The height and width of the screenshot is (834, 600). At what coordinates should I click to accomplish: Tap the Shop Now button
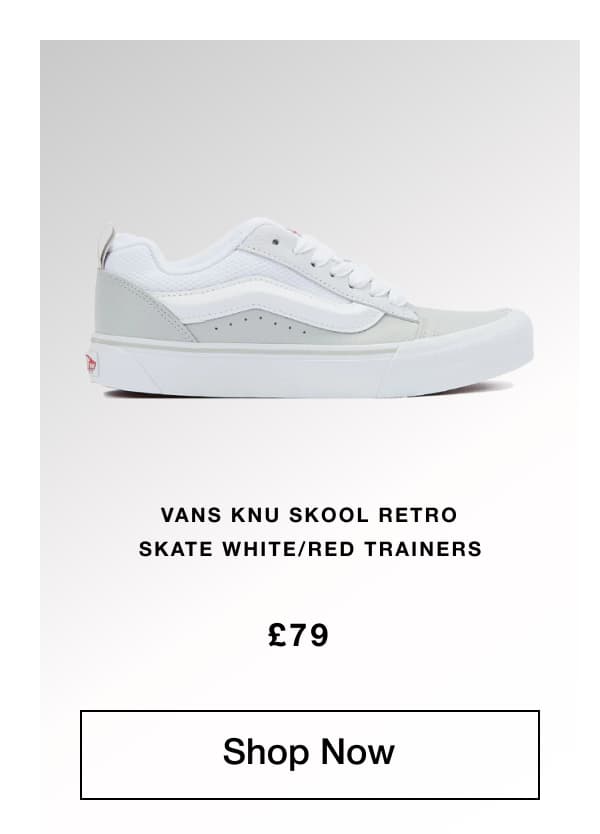click(x=309, y=754)
